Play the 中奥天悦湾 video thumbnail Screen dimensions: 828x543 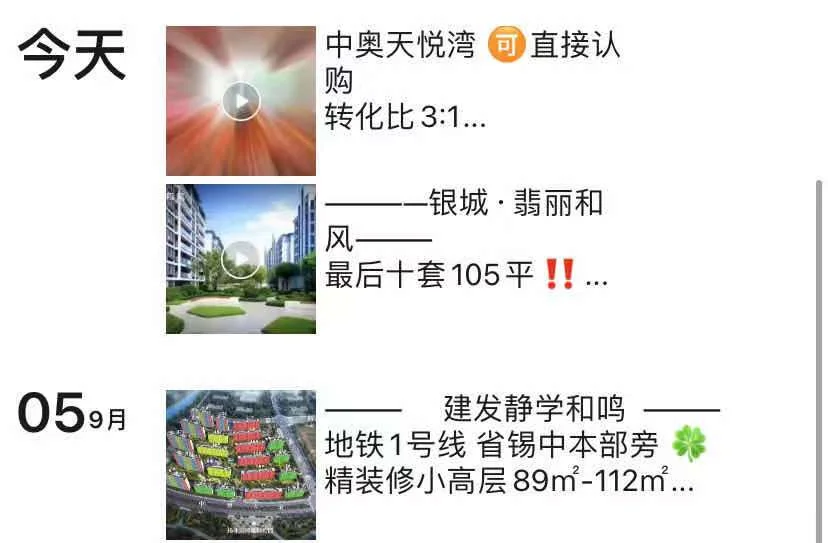coord(240,101)
